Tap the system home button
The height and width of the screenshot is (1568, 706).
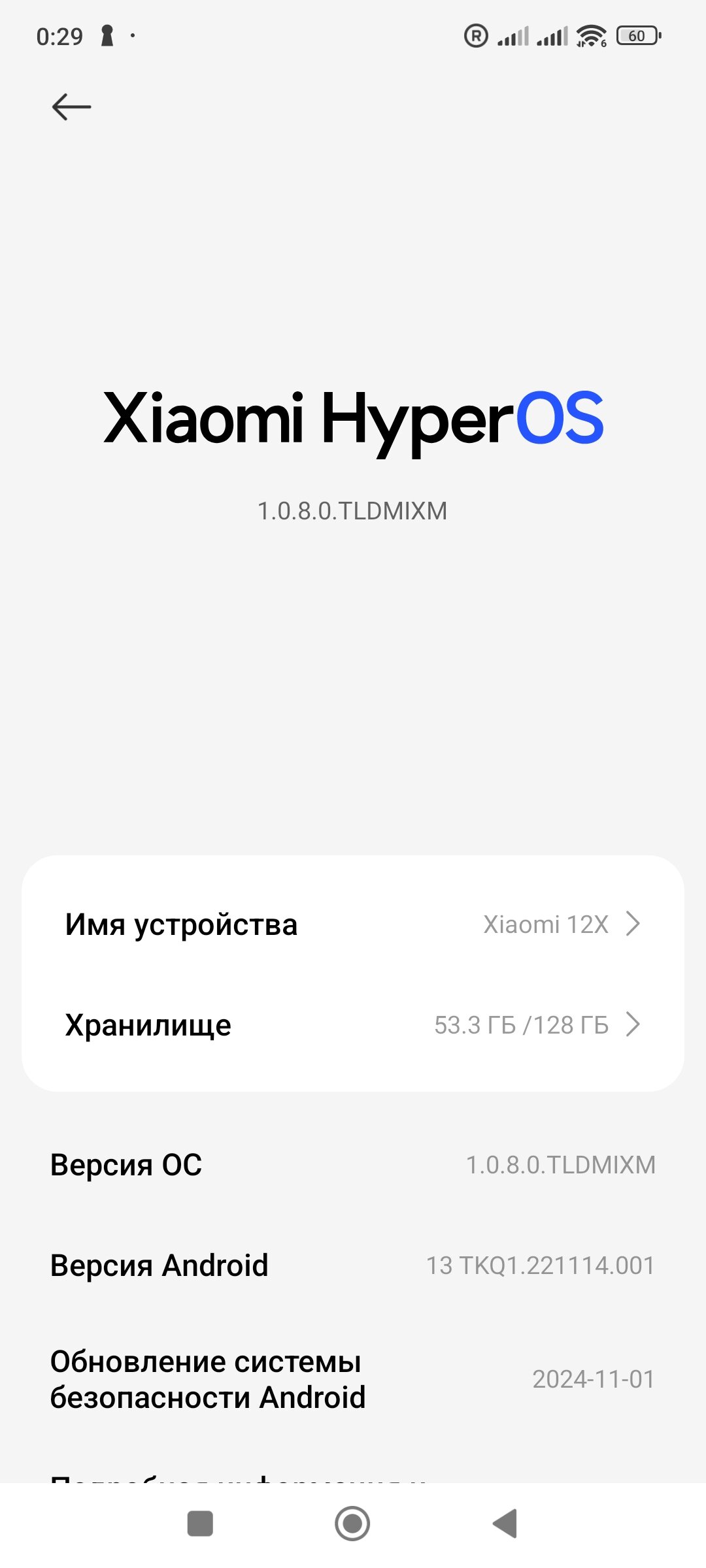[352, 1524]
